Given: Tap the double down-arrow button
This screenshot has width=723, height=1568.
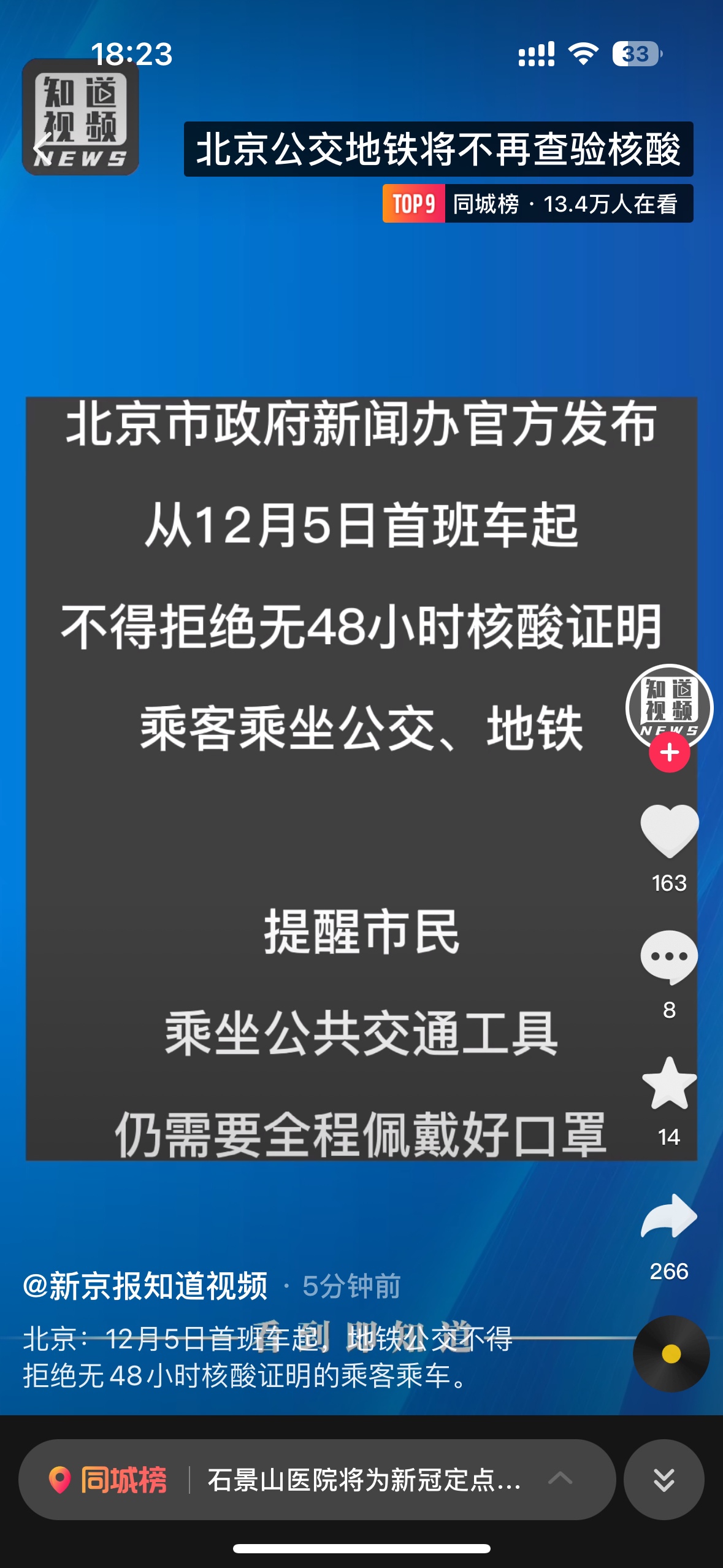Looking at the screenshot, I should [664, 1480].
